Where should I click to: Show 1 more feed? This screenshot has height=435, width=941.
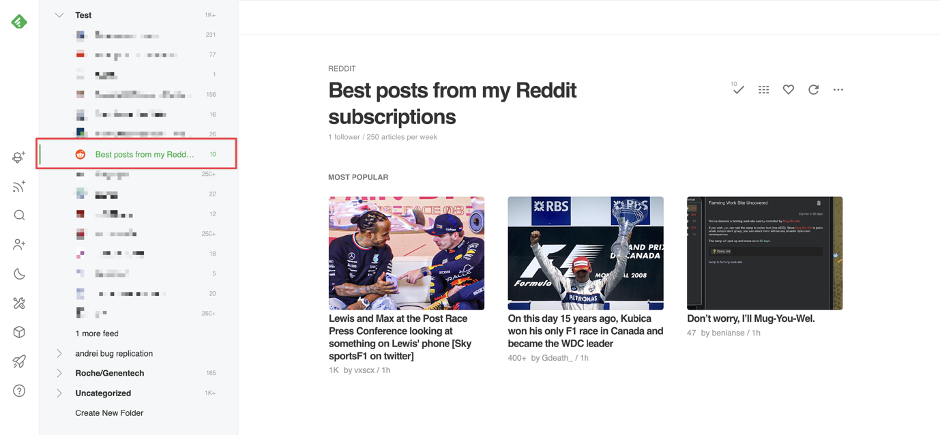click(97, 333)
